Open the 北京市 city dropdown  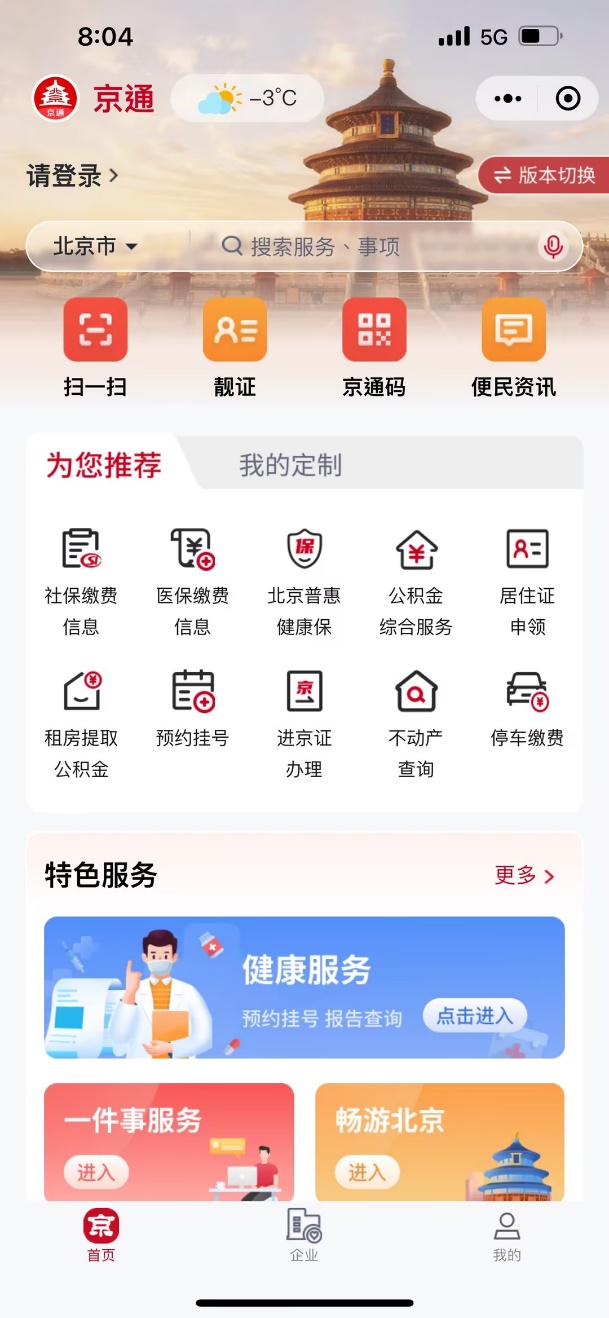click(x=95, y=246)
